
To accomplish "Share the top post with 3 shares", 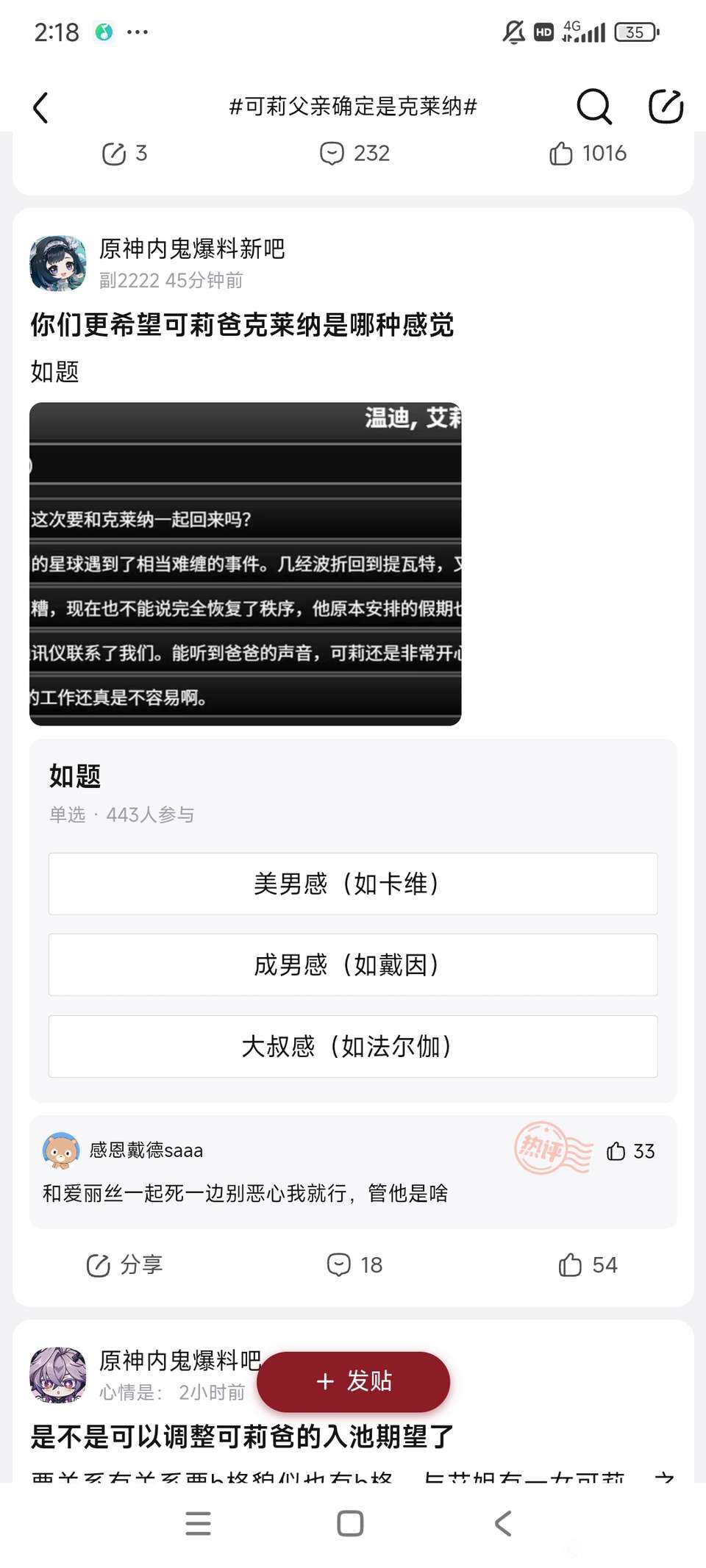I will tap(124, 154).
